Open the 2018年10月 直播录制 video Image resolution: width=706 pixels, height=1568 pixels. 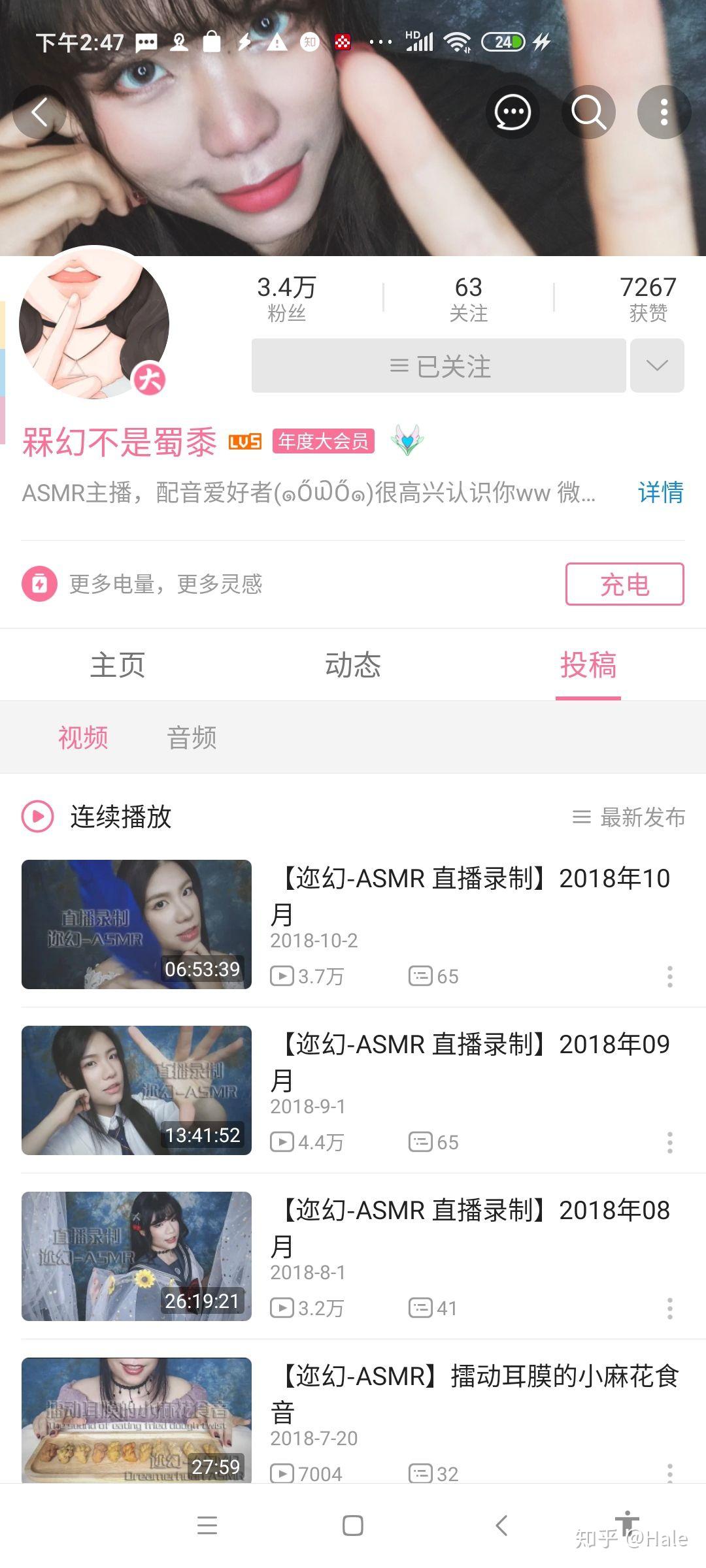[471, 895]
